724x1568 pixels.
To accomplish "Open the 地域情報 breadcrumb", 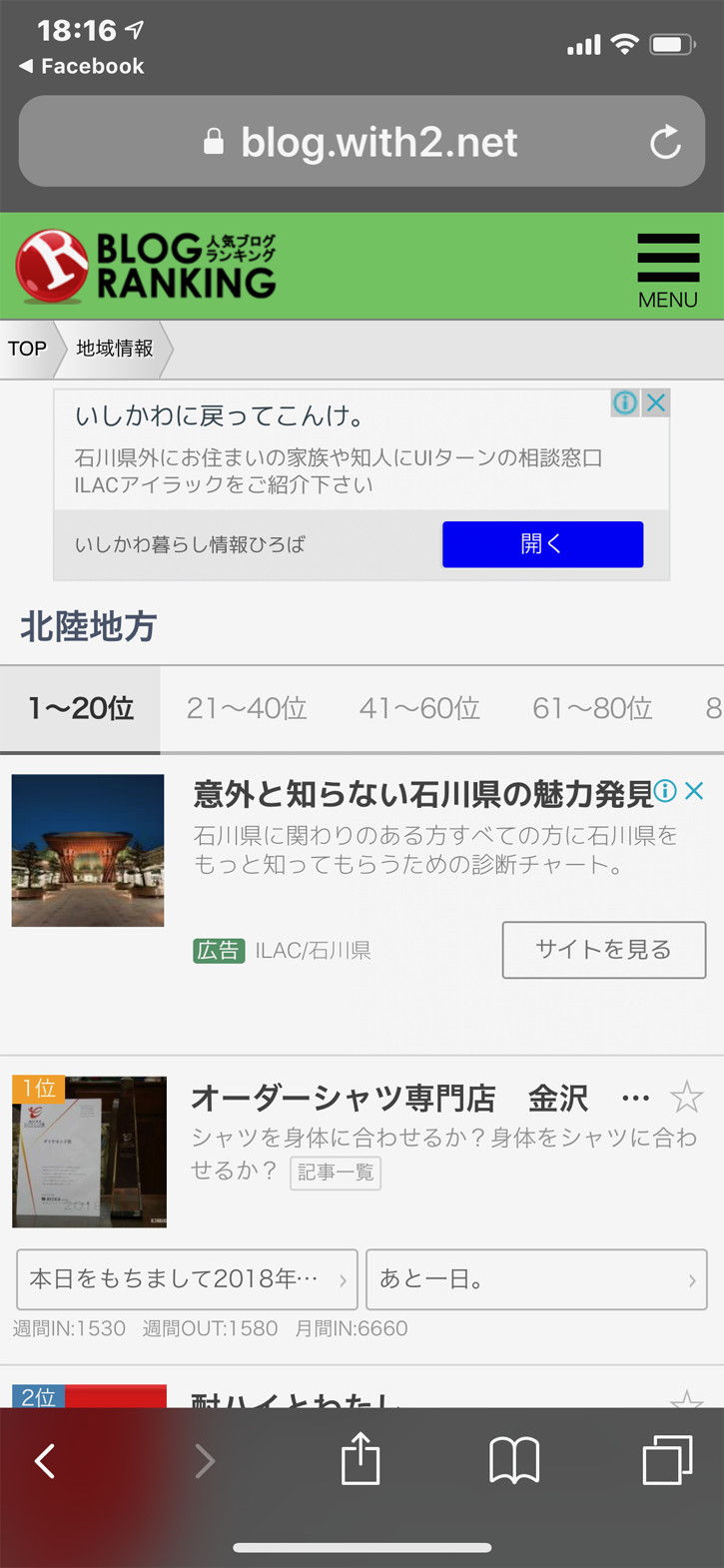I will [115, 349].
